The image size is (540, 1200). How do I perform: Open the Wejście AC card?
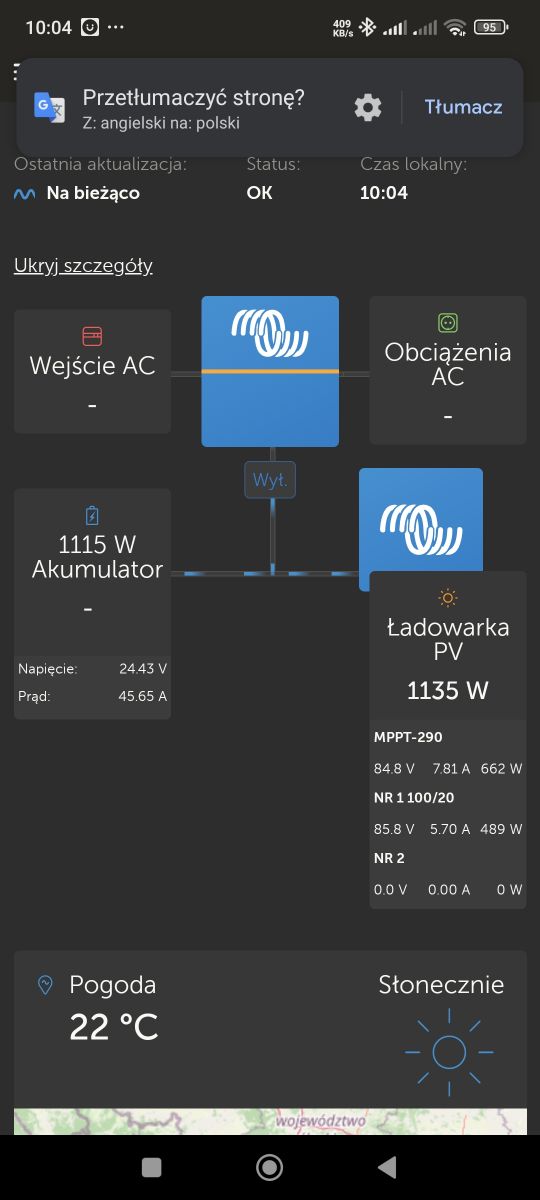coord(92,371)
